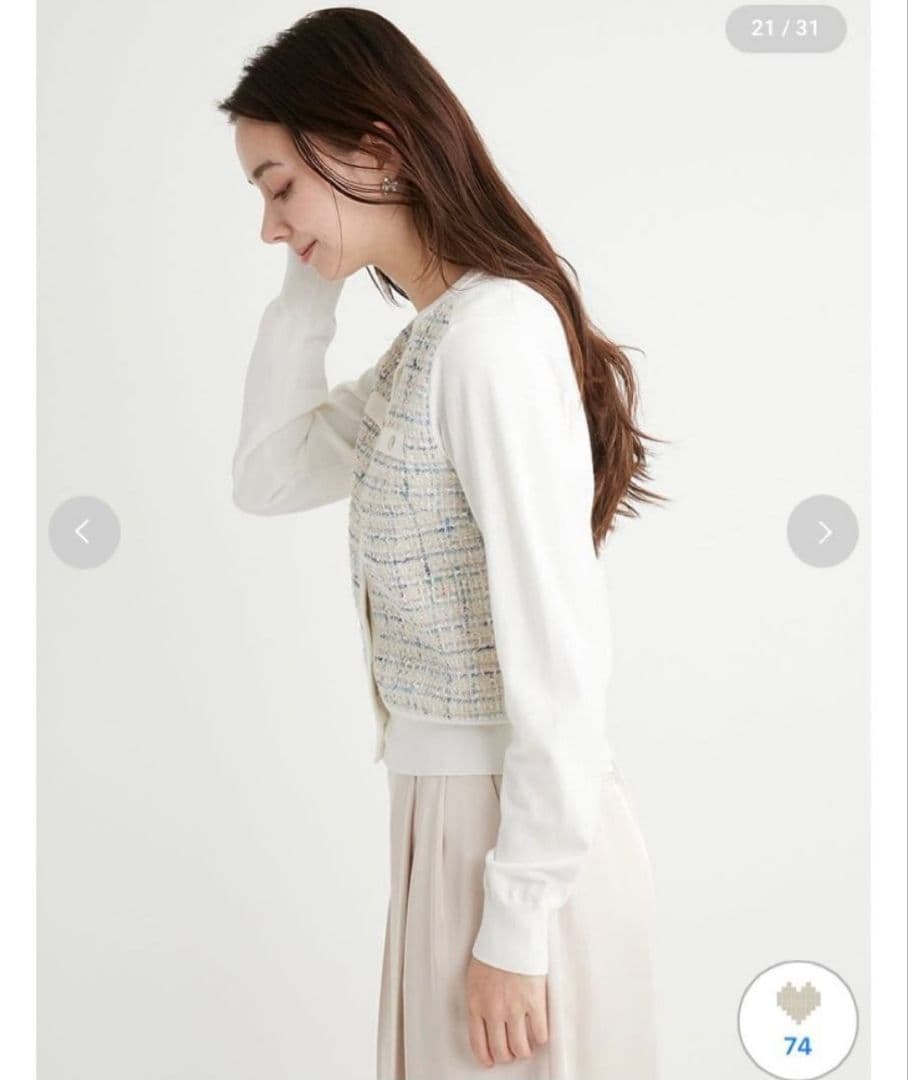Favorite this item with the heart button
Image resolution: width=908 pixels, height=1080 pixels.
[x=798, y=1019]
